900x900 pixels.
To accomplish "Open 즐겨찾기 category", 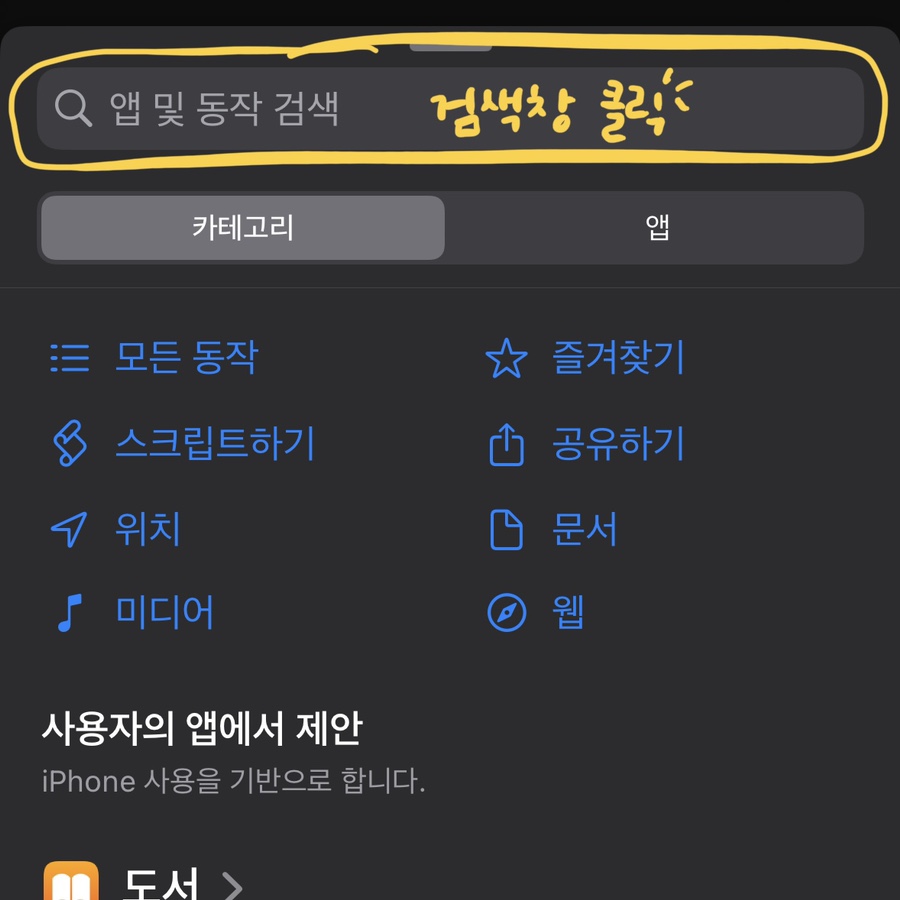I will (x=617, y=358).
